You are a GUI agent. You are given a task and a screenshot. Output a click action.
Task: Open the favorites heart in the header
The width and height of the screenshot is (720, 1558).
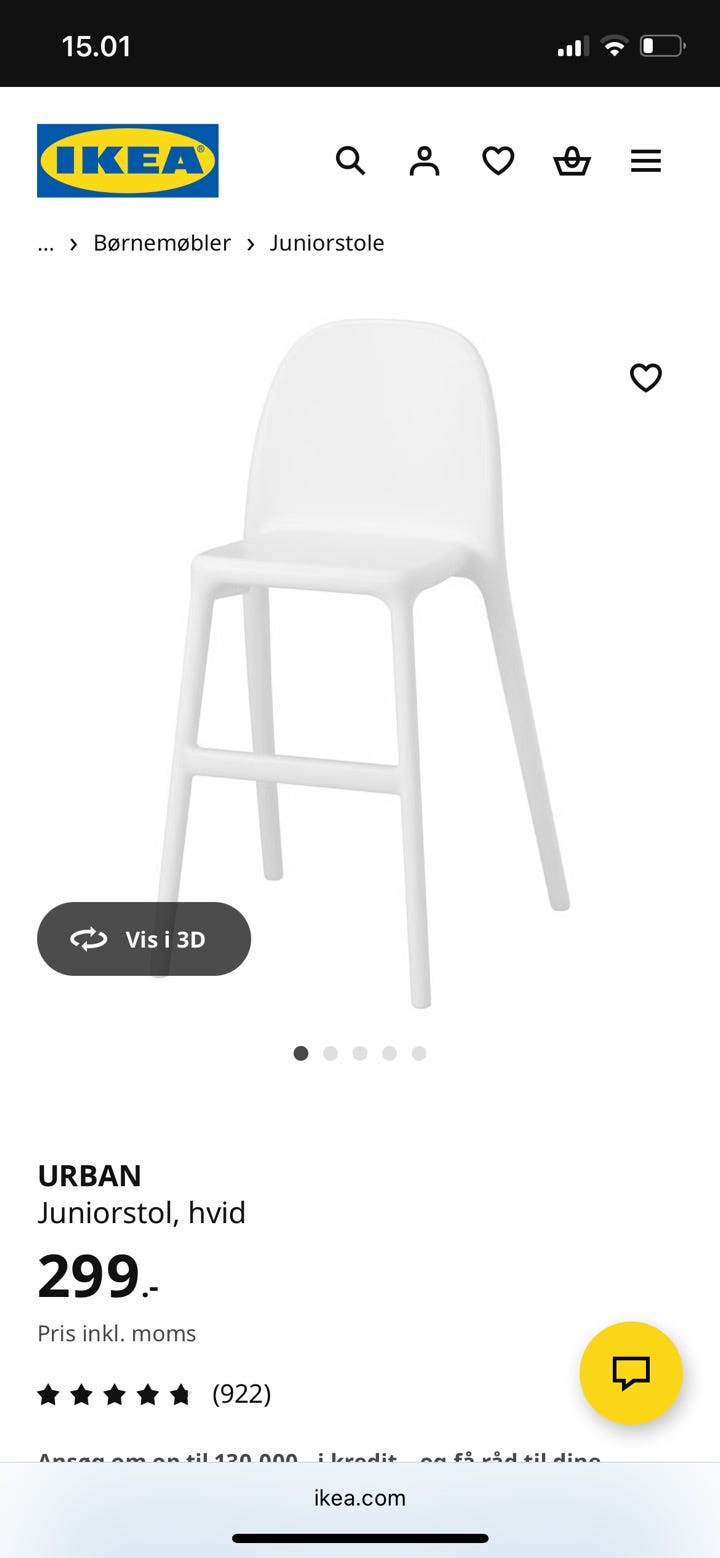pyautogui.click(x=498, y=161)
